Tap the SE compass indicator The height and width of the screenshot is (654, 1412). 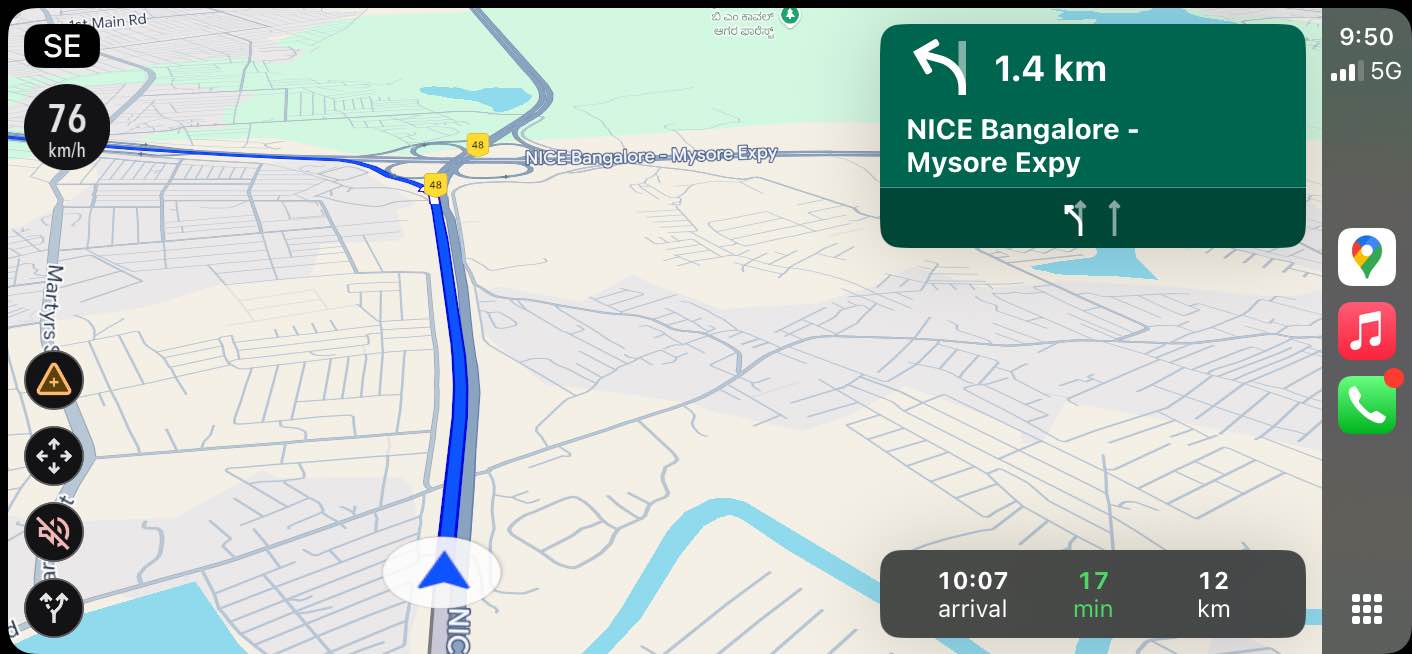click(62, 47)
